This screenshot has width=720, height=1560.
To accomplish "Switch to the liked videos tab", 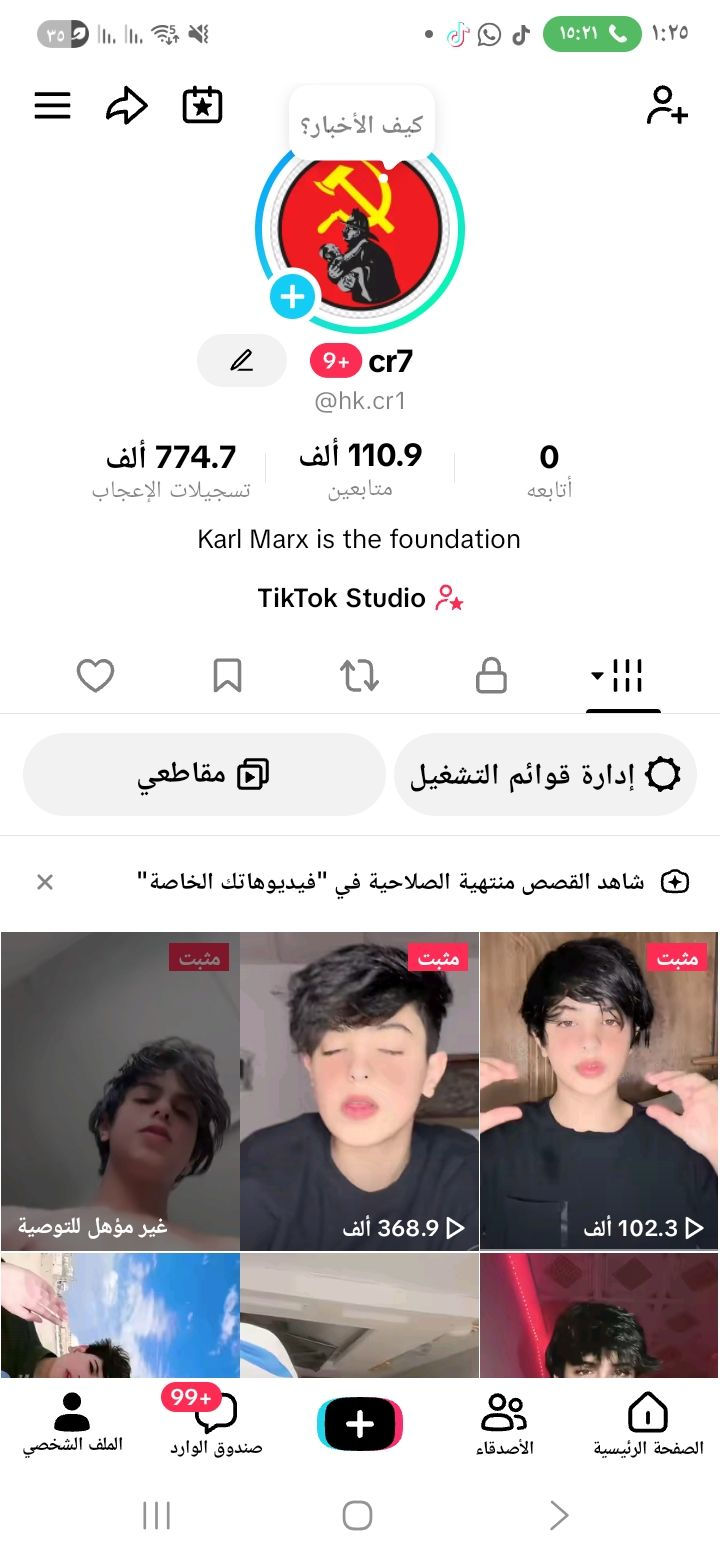I will [96, 677].
